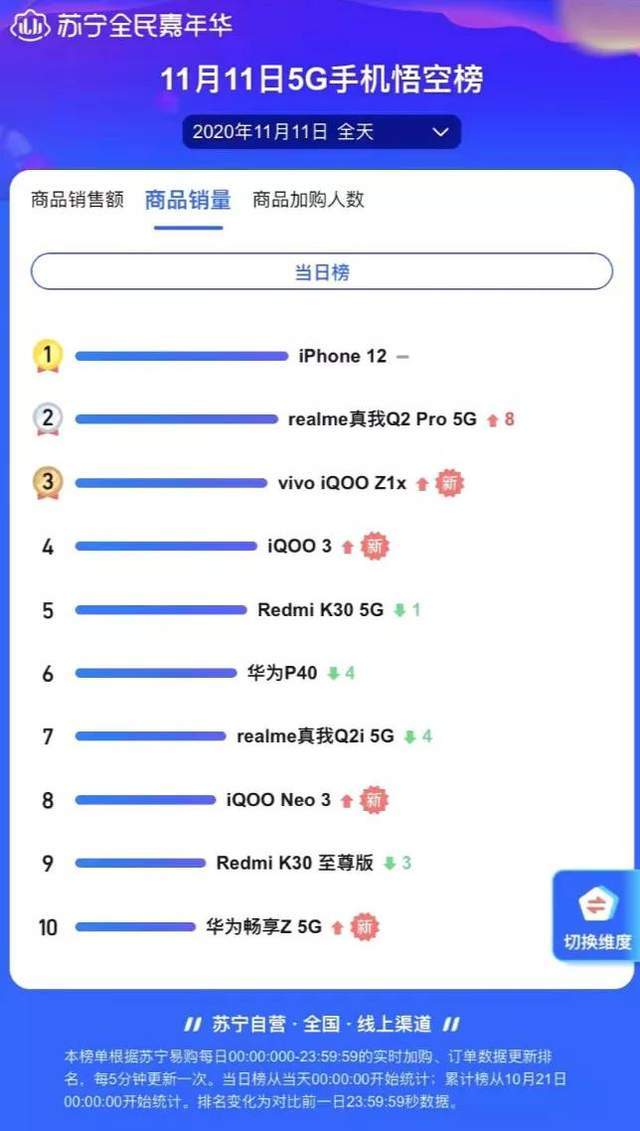This screenshot has width=640, height=1131.
Task: Tap the 当日榜 button
Action: point(321,272)
